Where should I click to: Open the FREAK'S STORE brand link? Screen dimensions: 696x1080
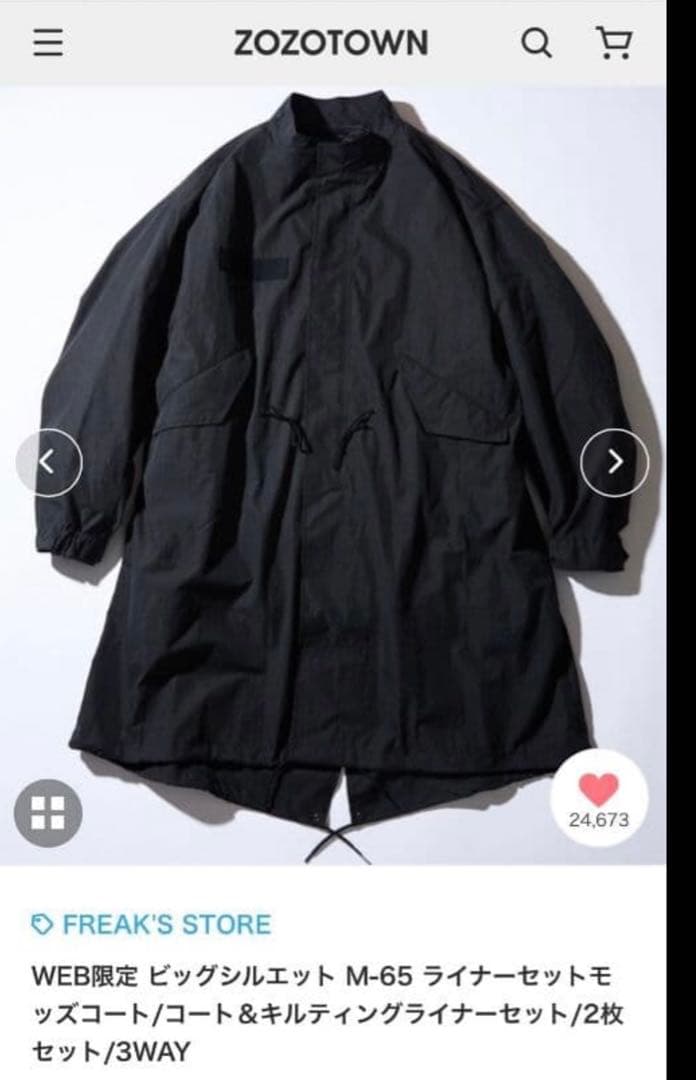[151, 924]
